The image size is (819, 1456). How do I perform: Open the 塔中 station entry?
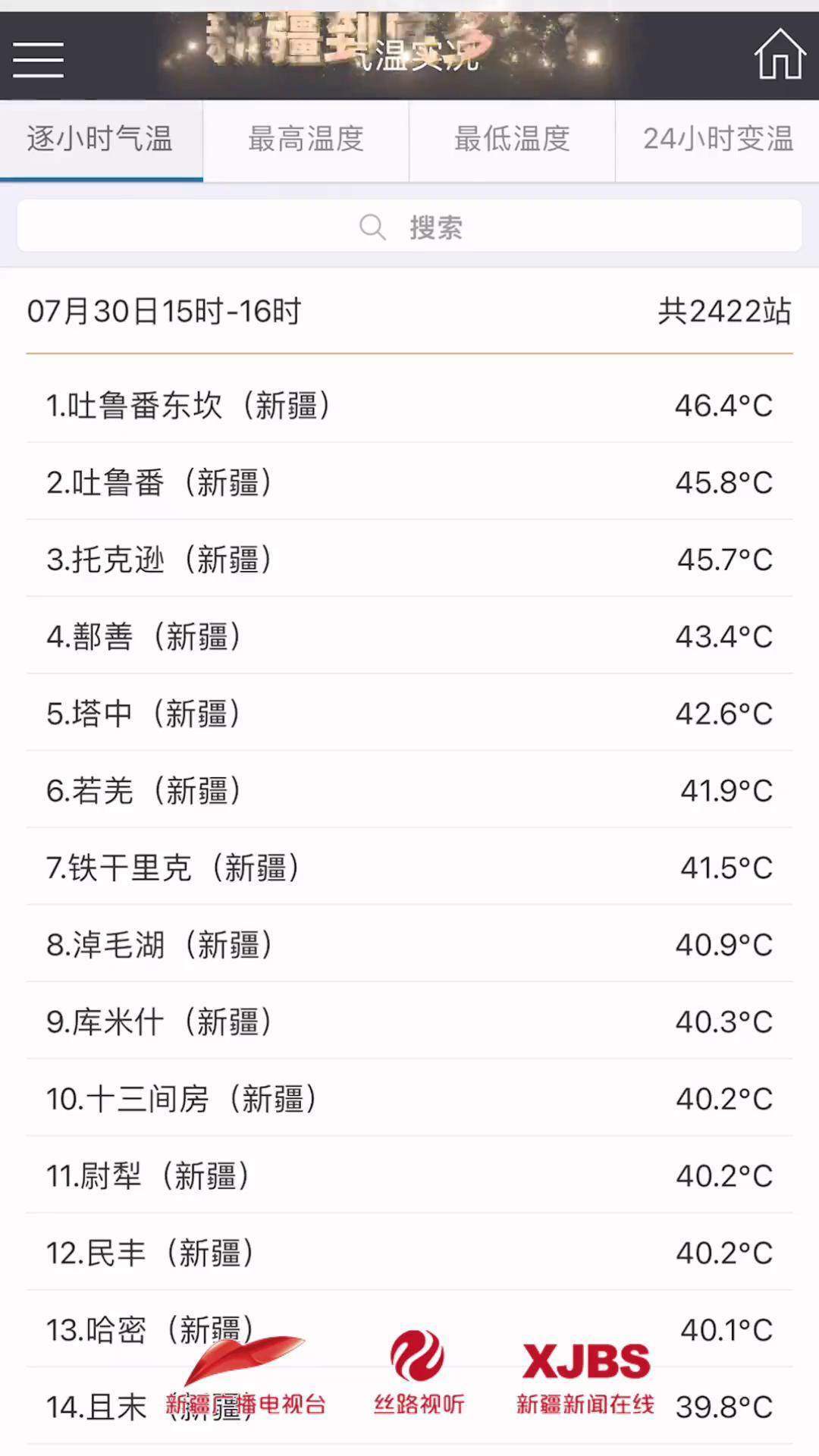(x=409, y=713)
